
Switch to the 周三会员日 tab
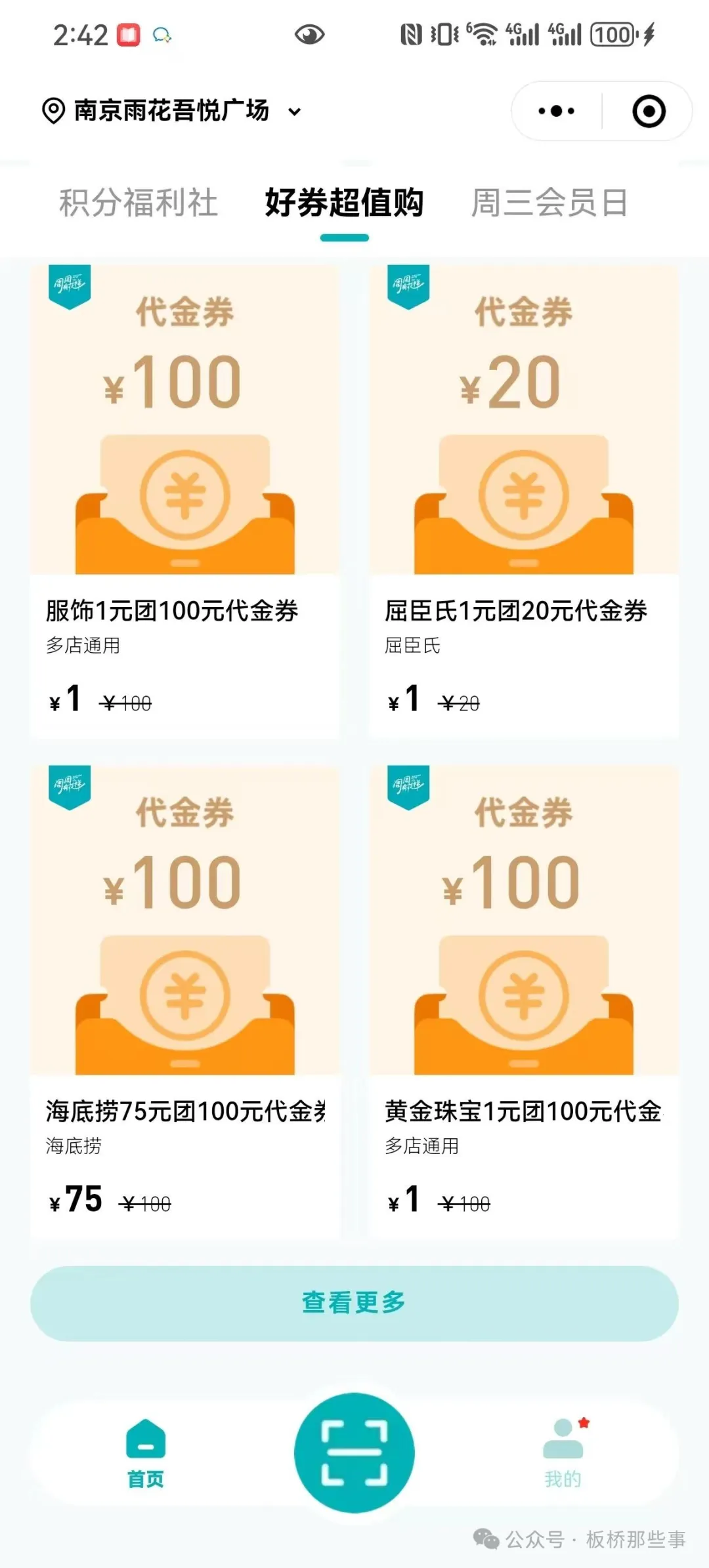coord(549,202)
